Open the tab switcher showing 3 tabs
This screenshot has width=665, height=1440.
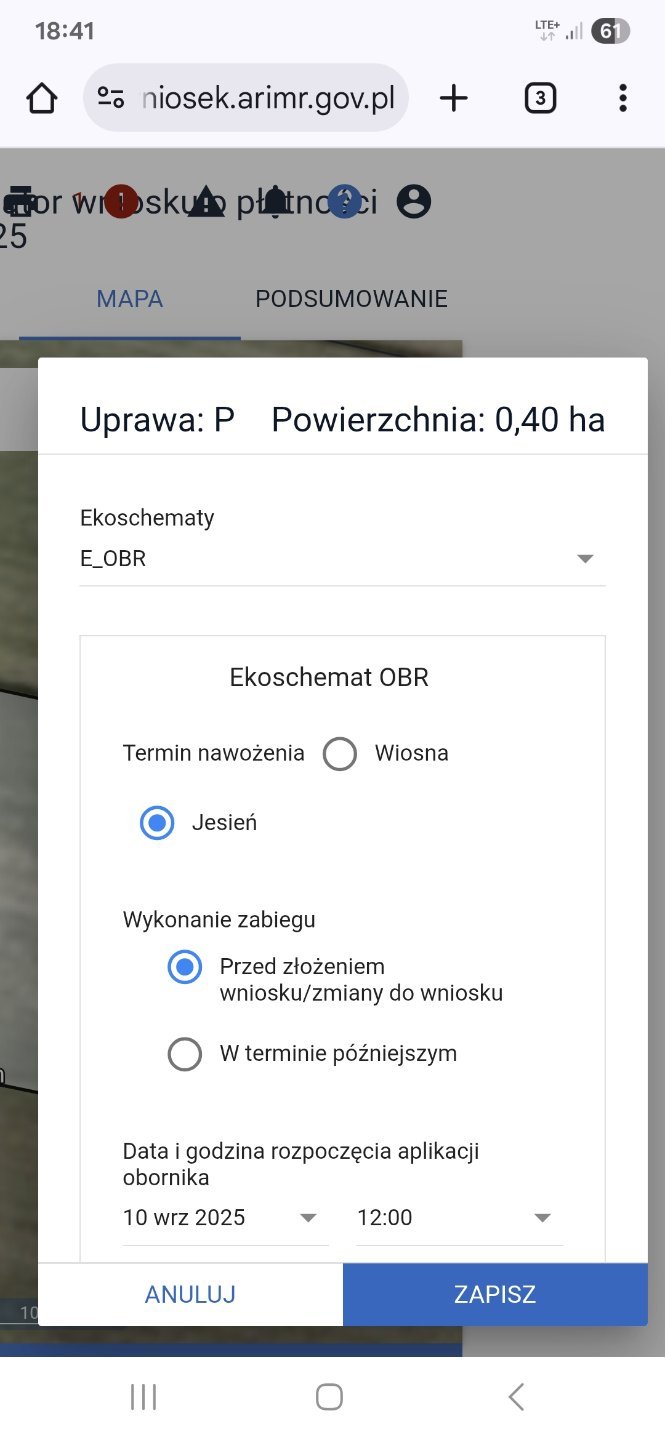[540, 98]
